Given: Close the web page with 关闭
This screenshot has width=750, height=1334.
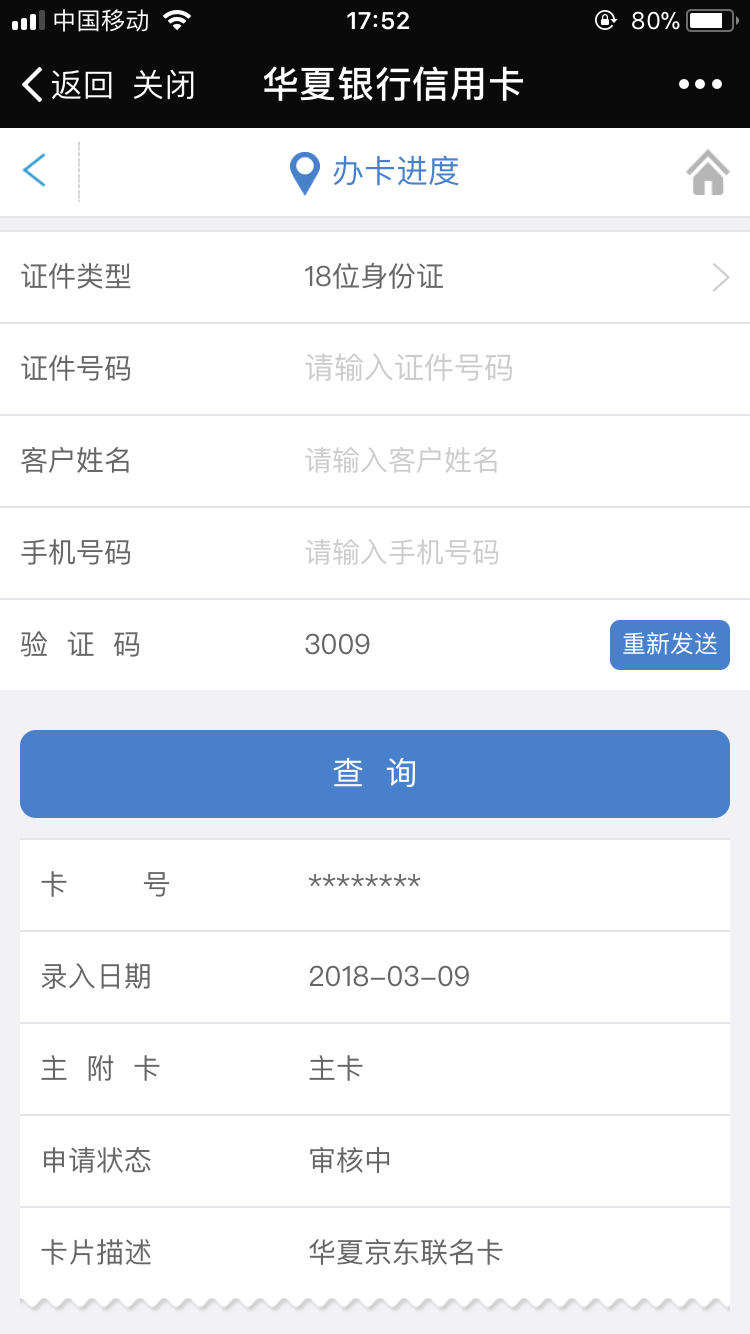Looking at the screenshot, I should tap(163, 85).
